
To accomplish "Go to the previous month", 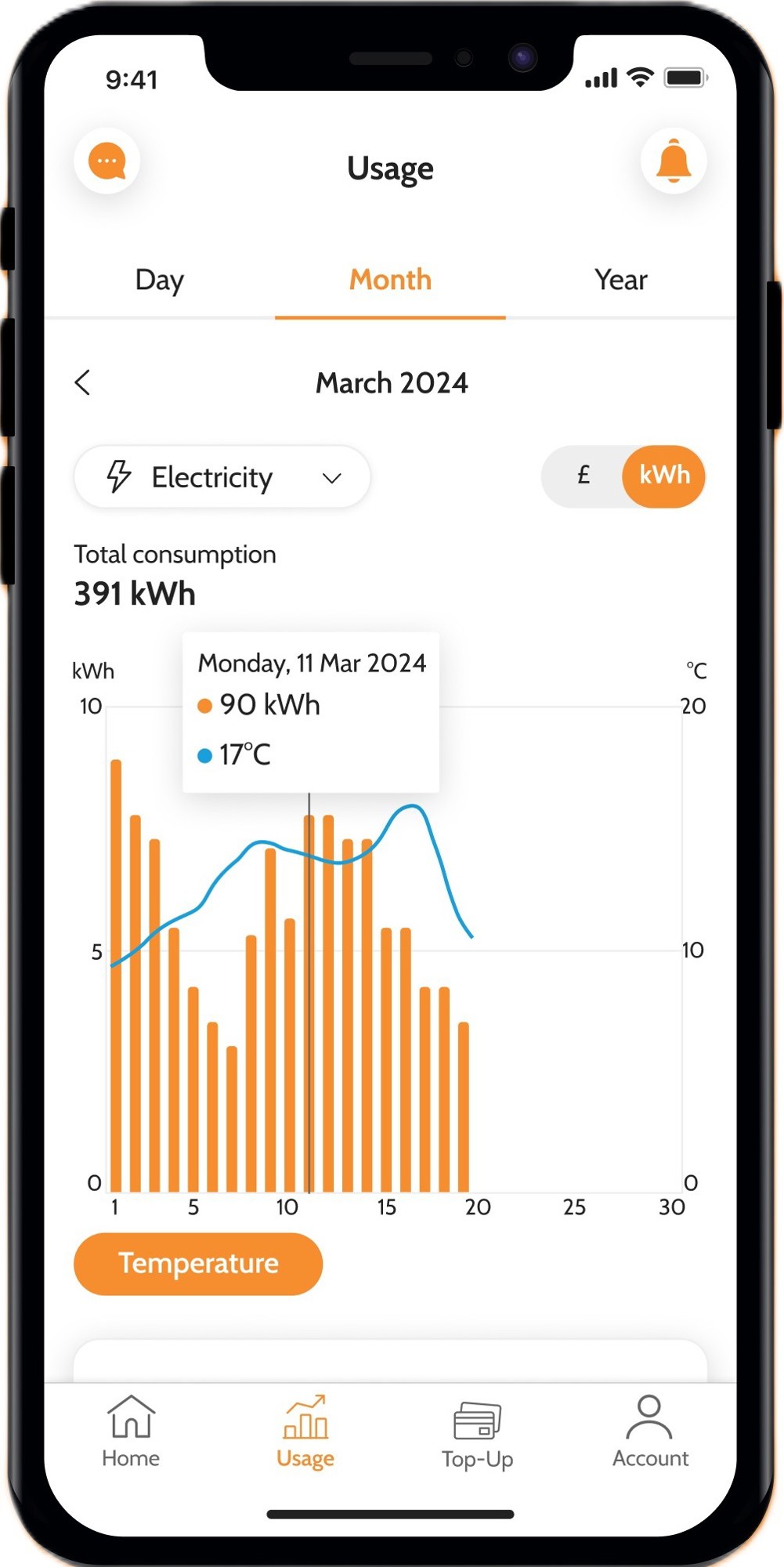I will [x=83, y=383].
